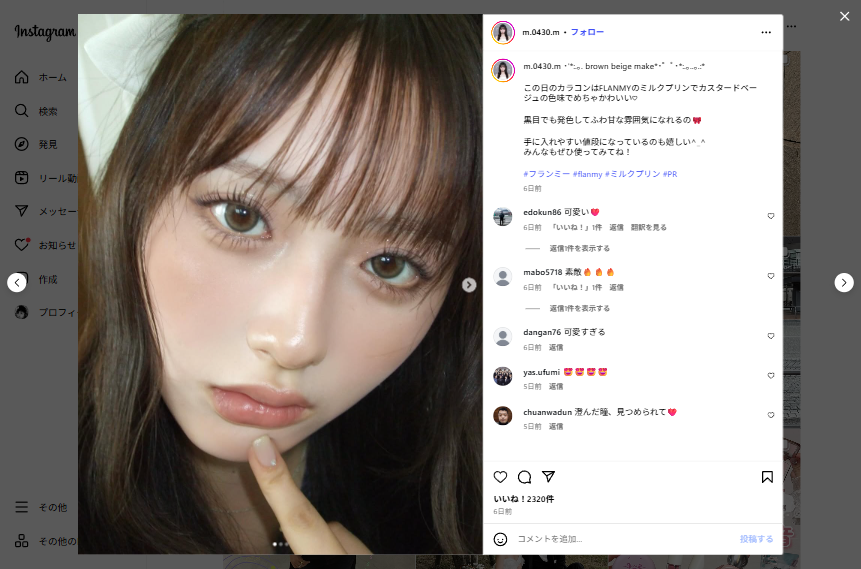Translate edokun86's comment with 翻訳を見る
Image resolution: width=861 pixels, height=569 pixels.
(x=649, y=227)
